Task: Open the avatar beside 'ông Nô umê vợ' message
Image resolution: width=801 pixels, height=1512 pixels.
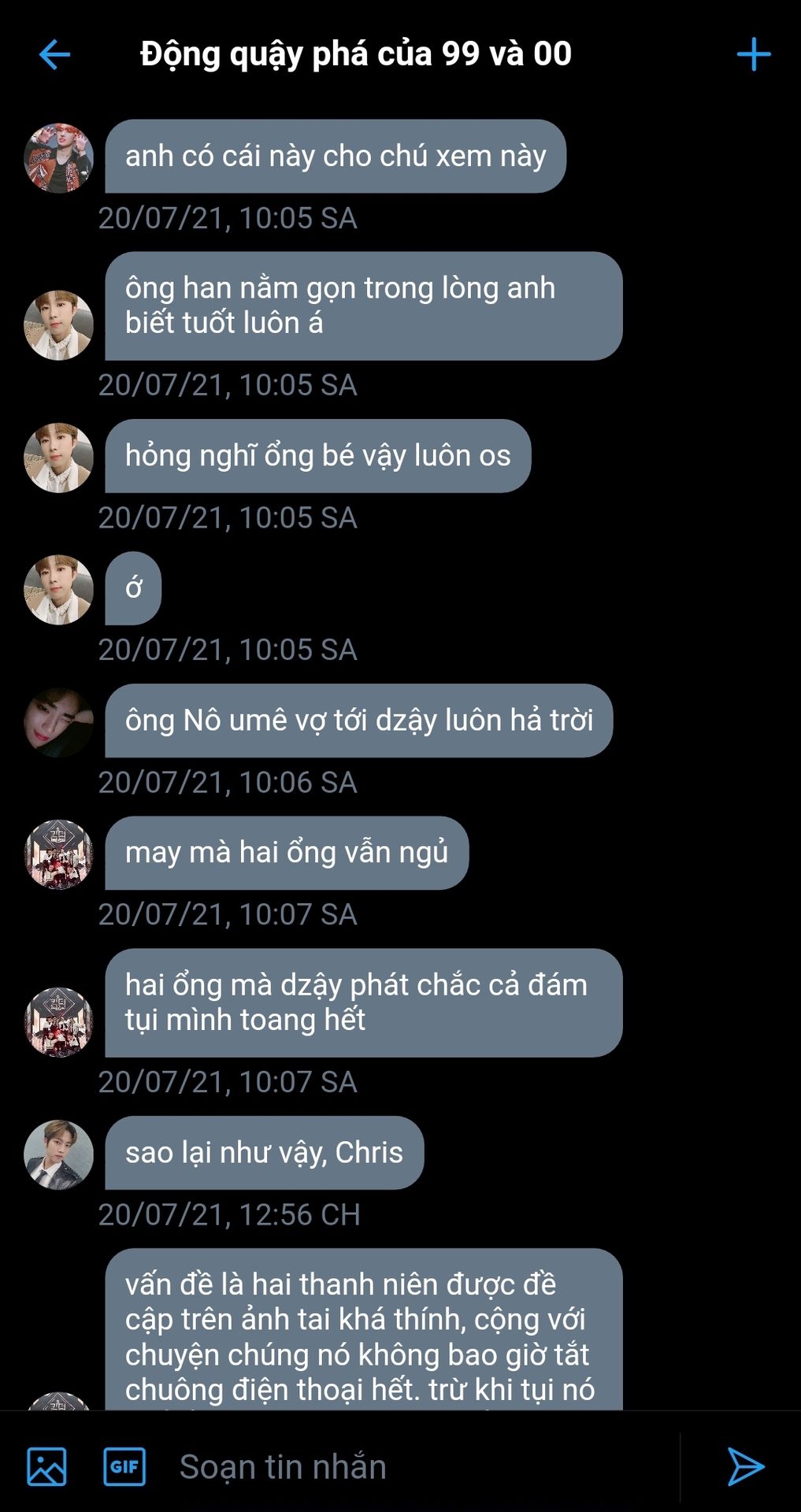Action: coord(59,721)
